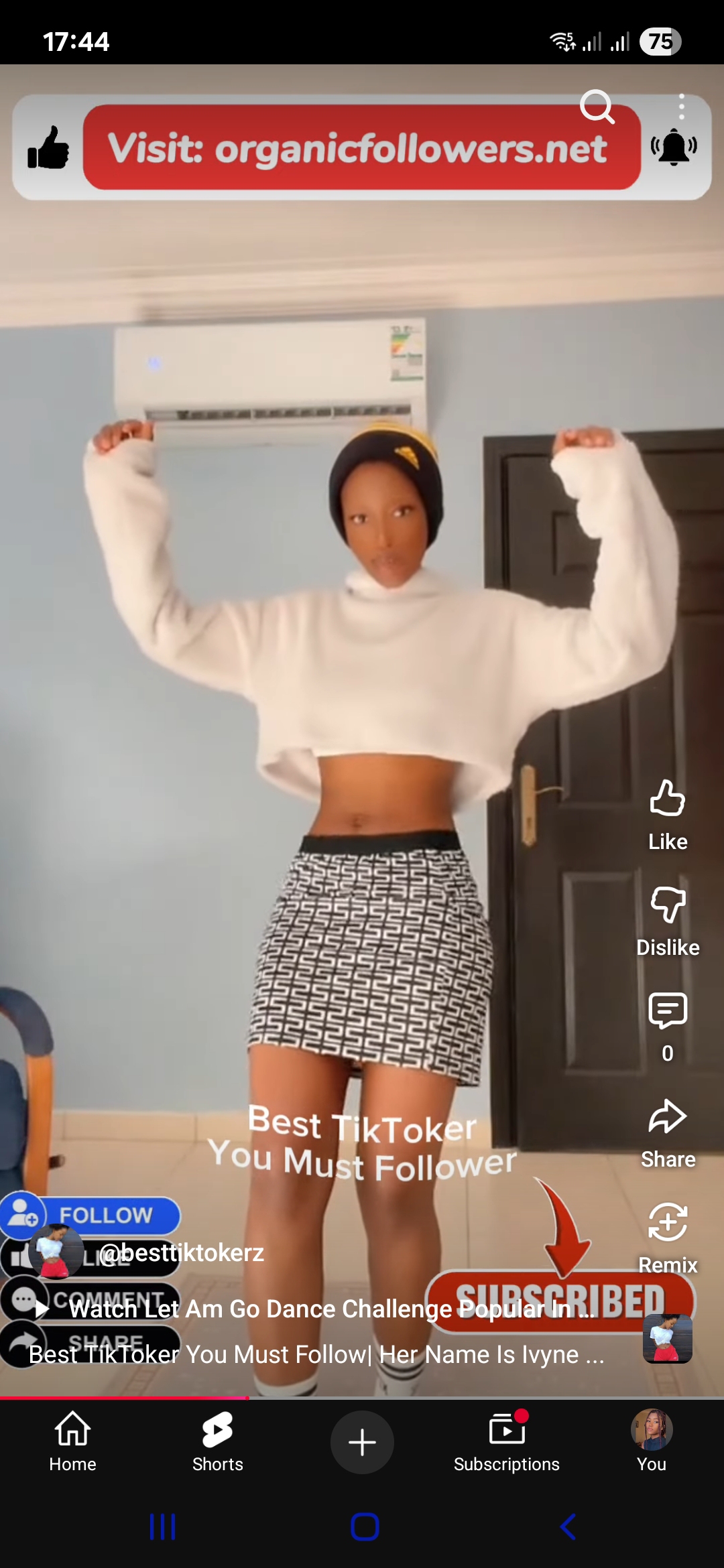Open the sound thumbnail beside the title
724x1568 pixels.
pos(667,1338)
